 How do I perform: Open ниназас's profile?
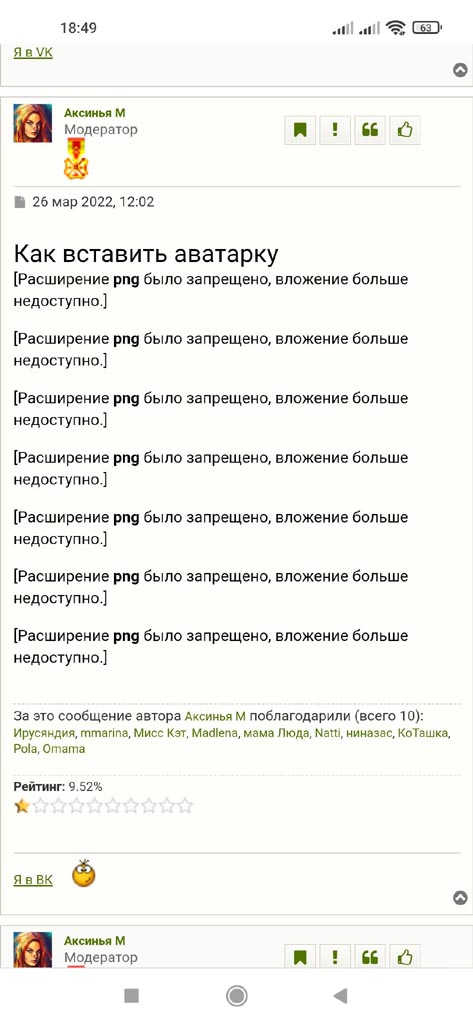368,733
